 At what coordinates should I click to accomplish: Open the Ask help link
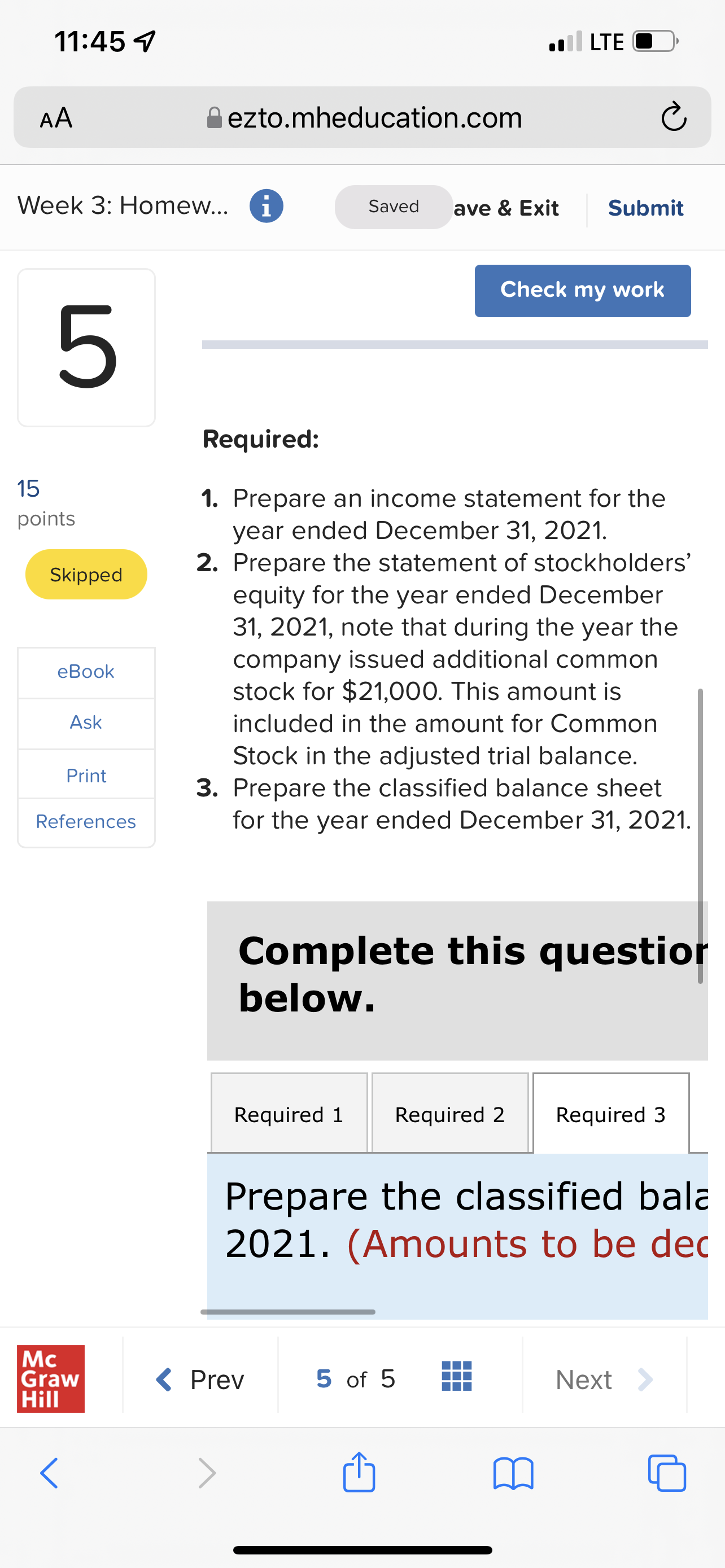86,722
